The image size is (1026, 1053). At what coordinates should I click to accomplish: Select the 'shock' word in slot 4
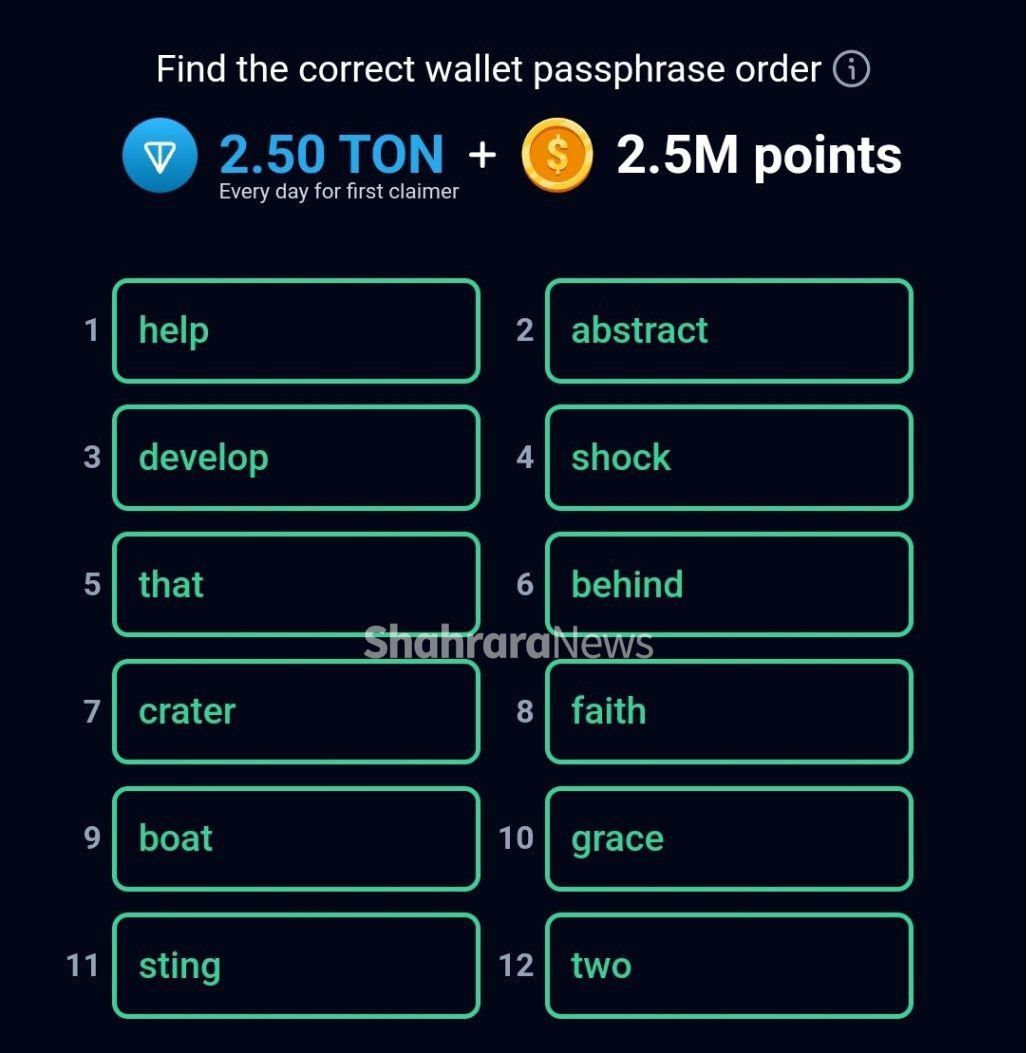pos(728,458)
